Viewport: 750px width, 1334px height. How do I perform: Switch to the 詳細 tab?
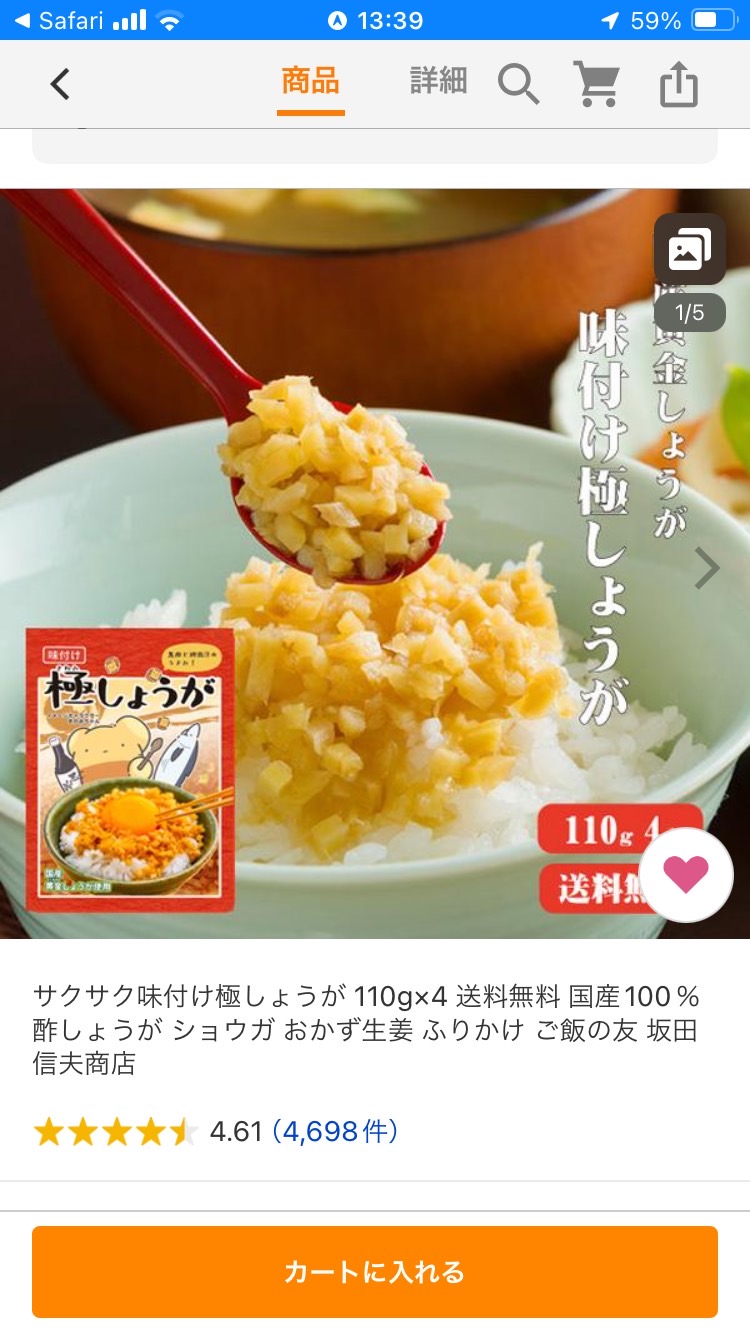tap(438, 81)
